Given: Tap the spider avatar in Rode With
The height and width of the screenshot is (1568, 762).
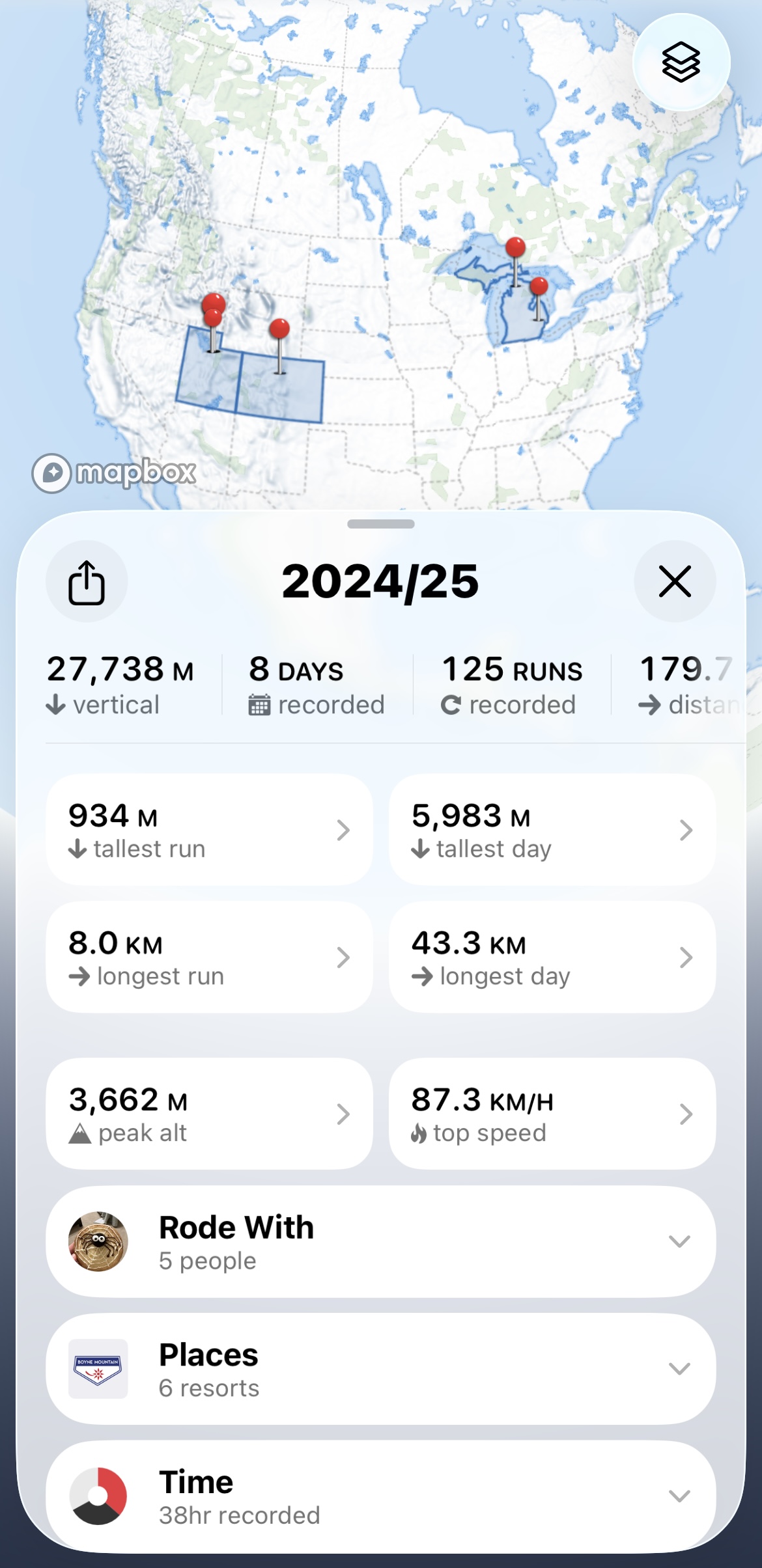Looking at the screenshot, I should coord(97,1241).
